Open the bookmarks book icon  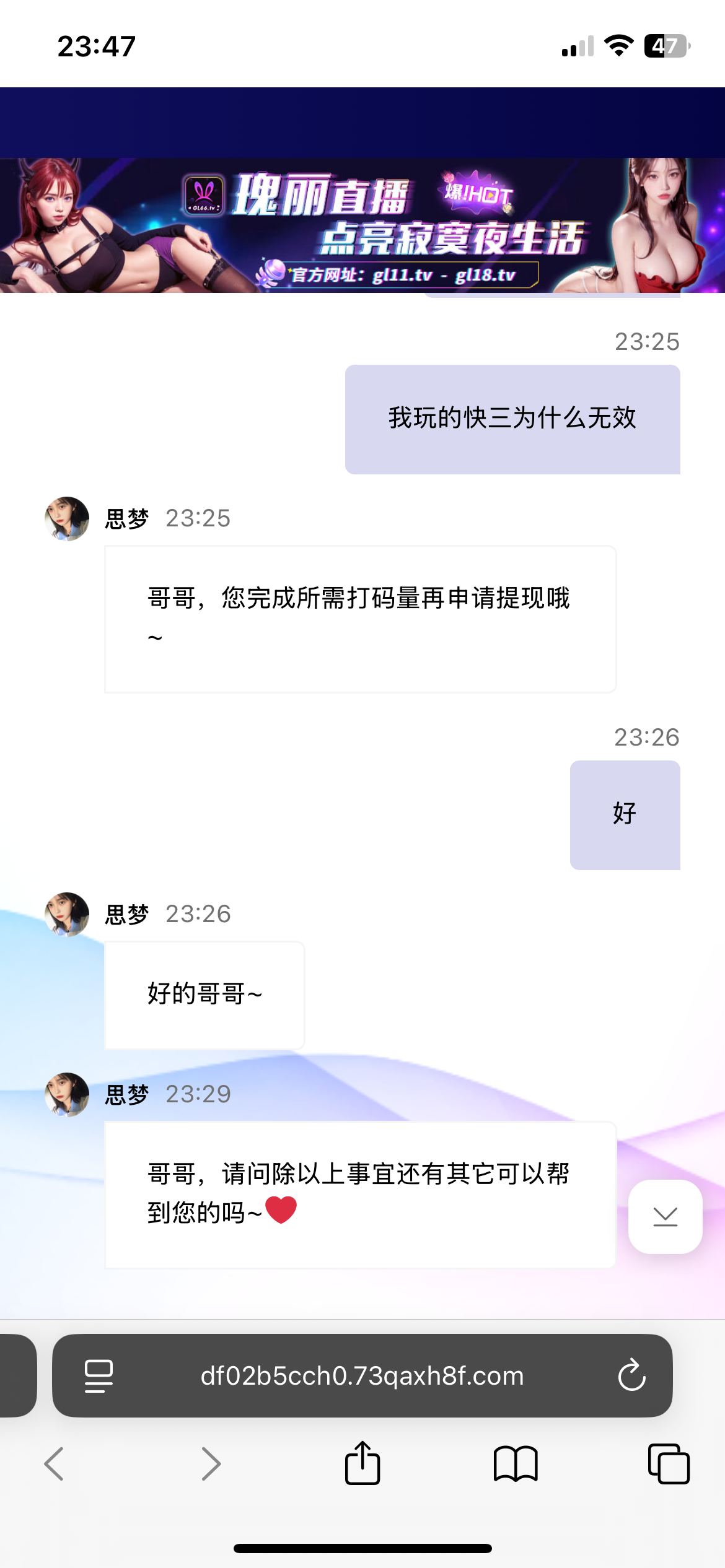(x=516, y=1464)
